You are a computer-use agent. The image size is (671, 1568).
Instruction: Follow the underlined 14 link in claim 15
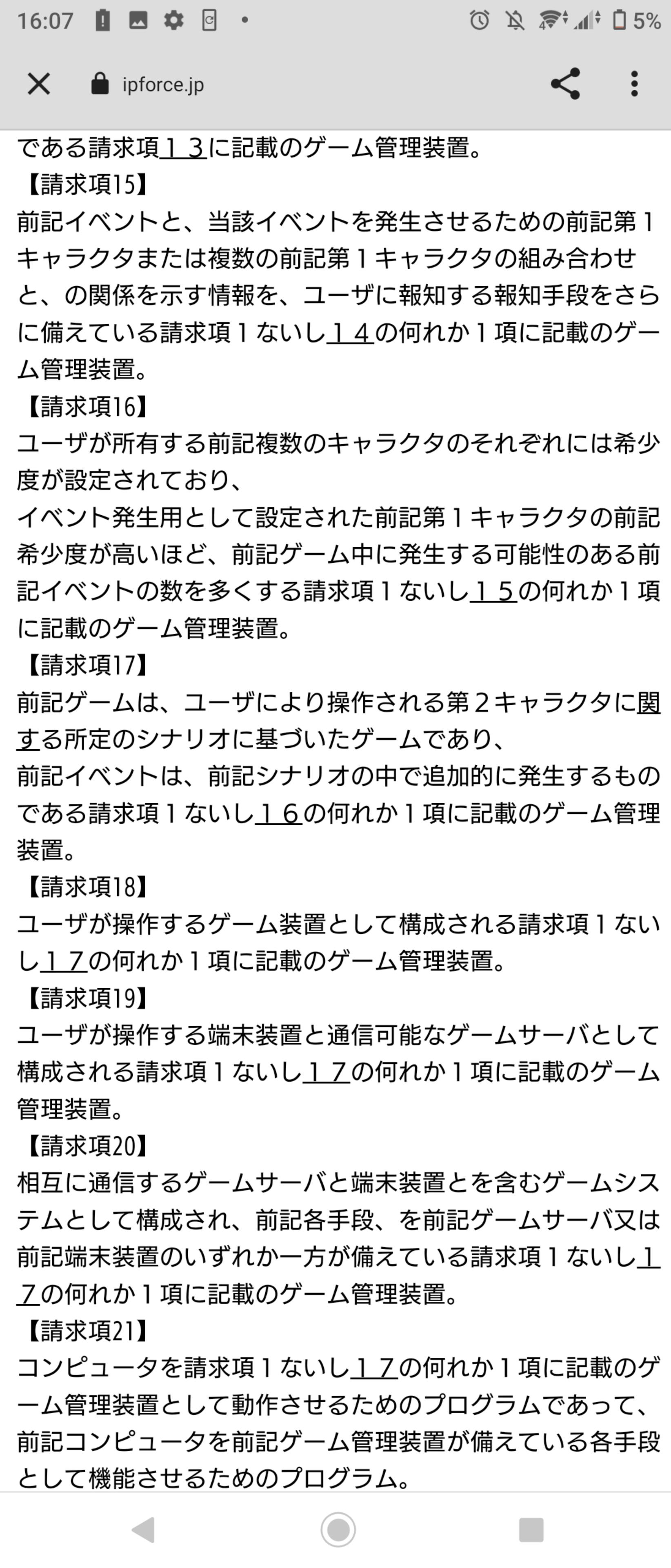[351, 333]
